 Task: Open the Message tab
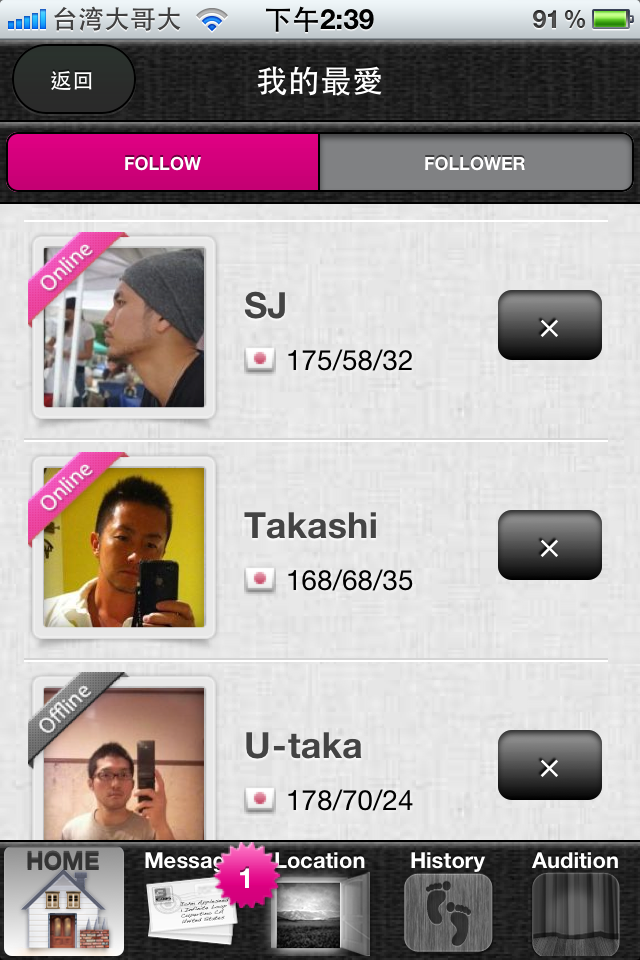click(x=192, y=901)
